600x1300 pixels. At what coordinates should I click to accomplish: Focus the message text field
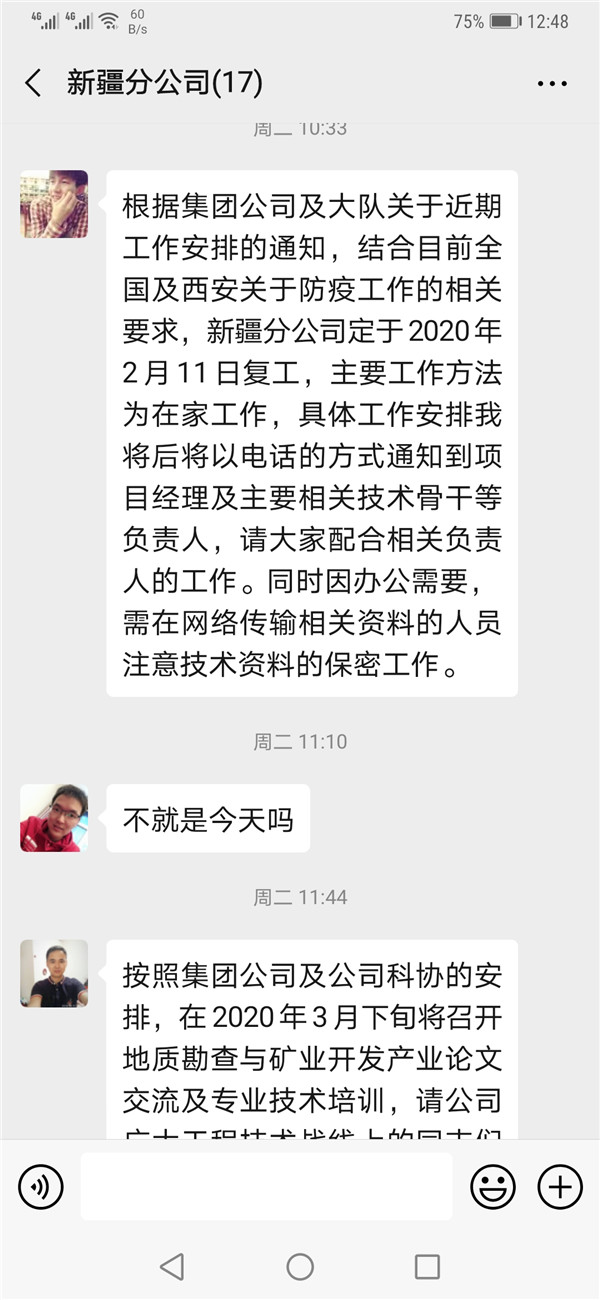click(266, 1187)
